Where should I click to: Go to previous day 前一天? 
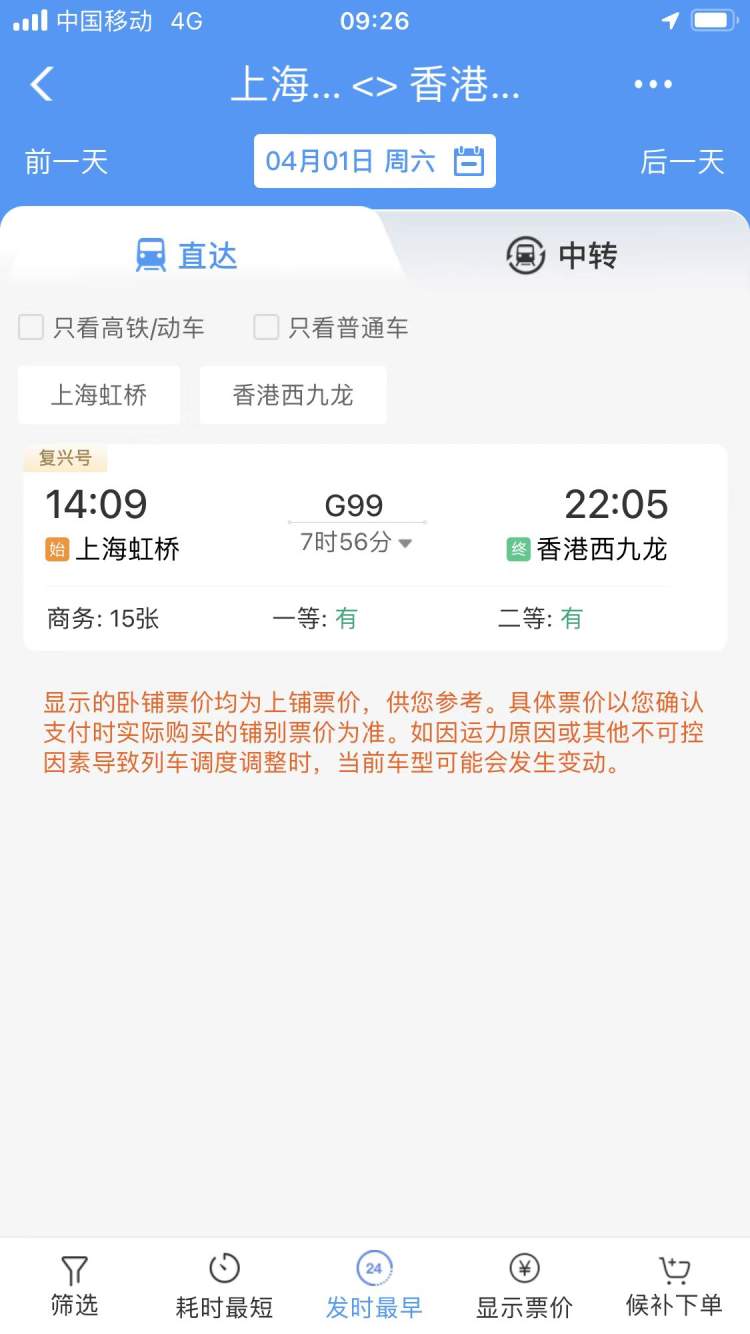tap(66, 162)
